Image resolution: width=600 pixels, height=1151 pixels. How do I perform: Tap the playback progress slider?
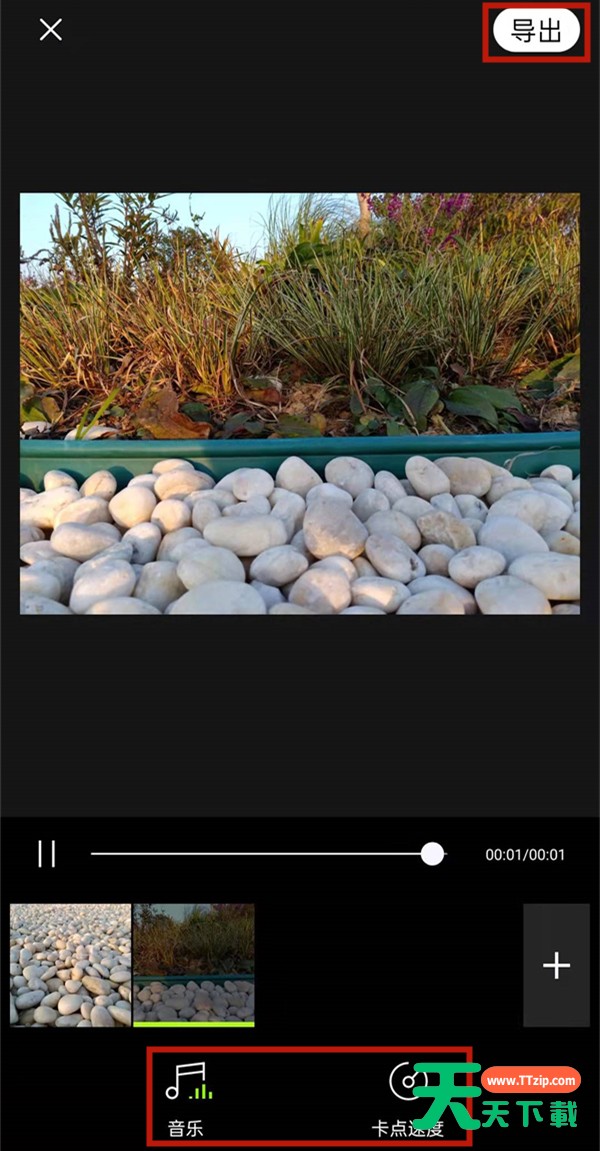(x=268, y=854)
